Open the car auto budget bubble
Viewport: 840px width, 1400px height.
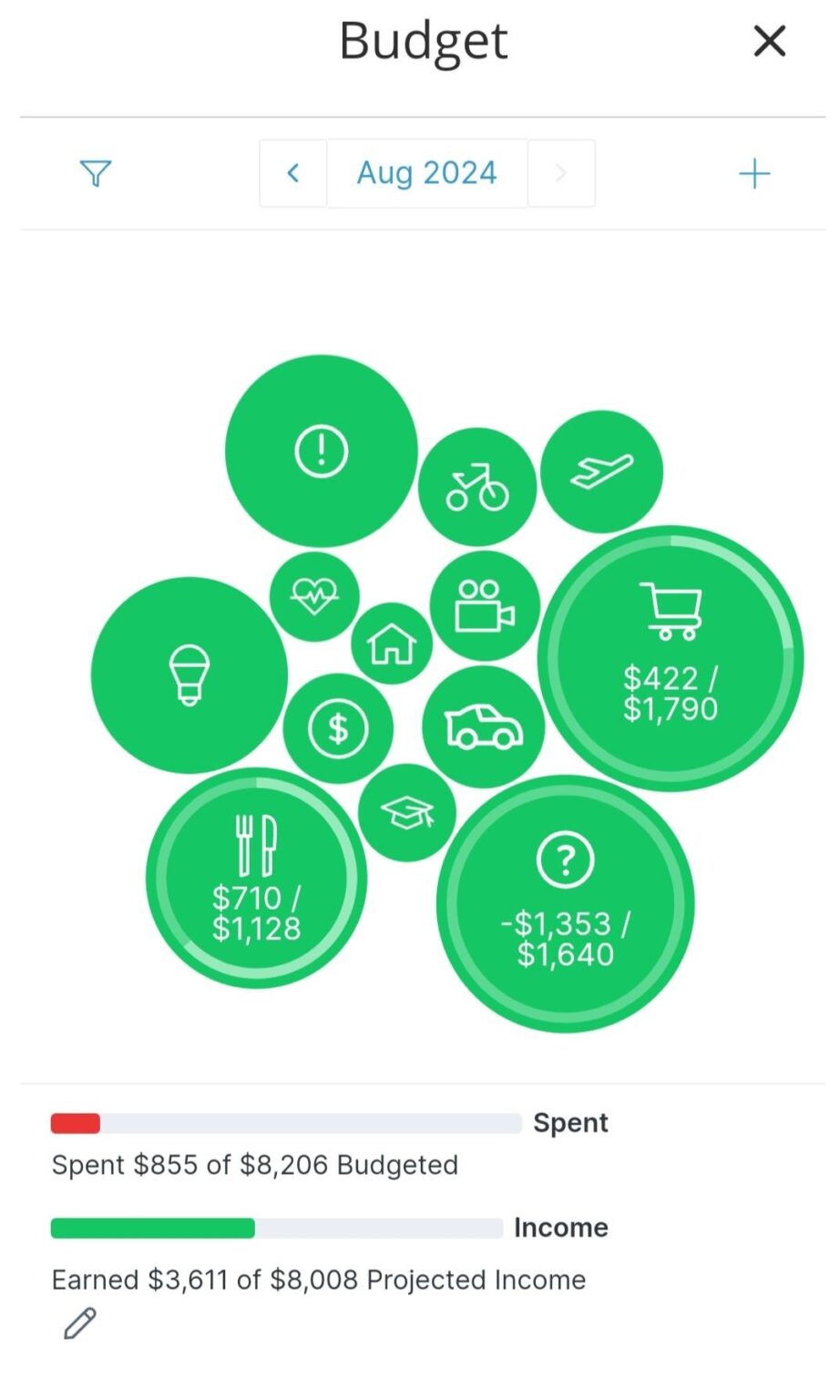[x=483, y=726]
